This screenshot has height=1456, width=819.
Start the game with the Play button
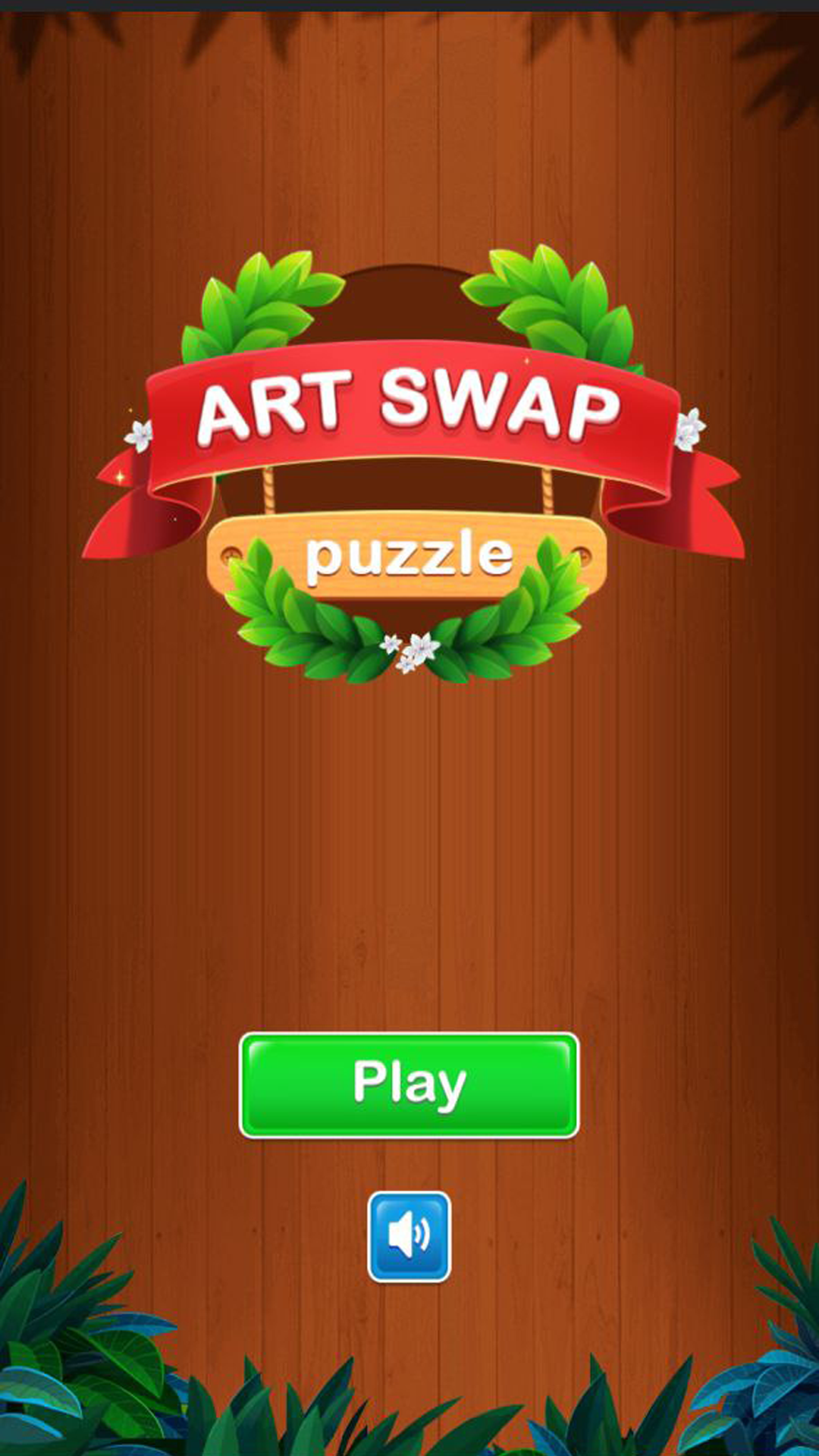coord(409,1085)
